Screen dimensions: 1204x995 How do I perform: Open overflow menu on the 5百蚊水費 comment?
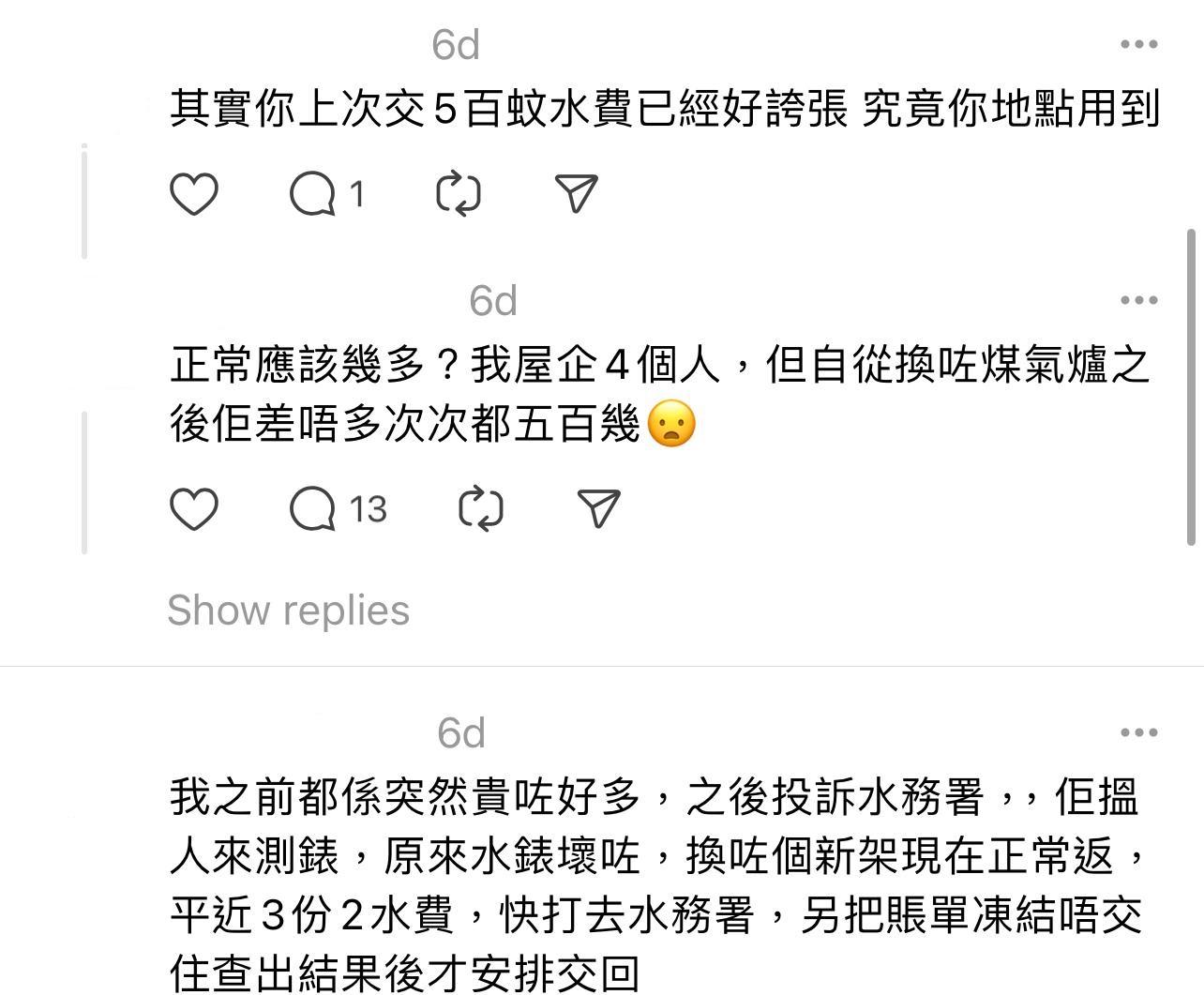coord(1138,44)
